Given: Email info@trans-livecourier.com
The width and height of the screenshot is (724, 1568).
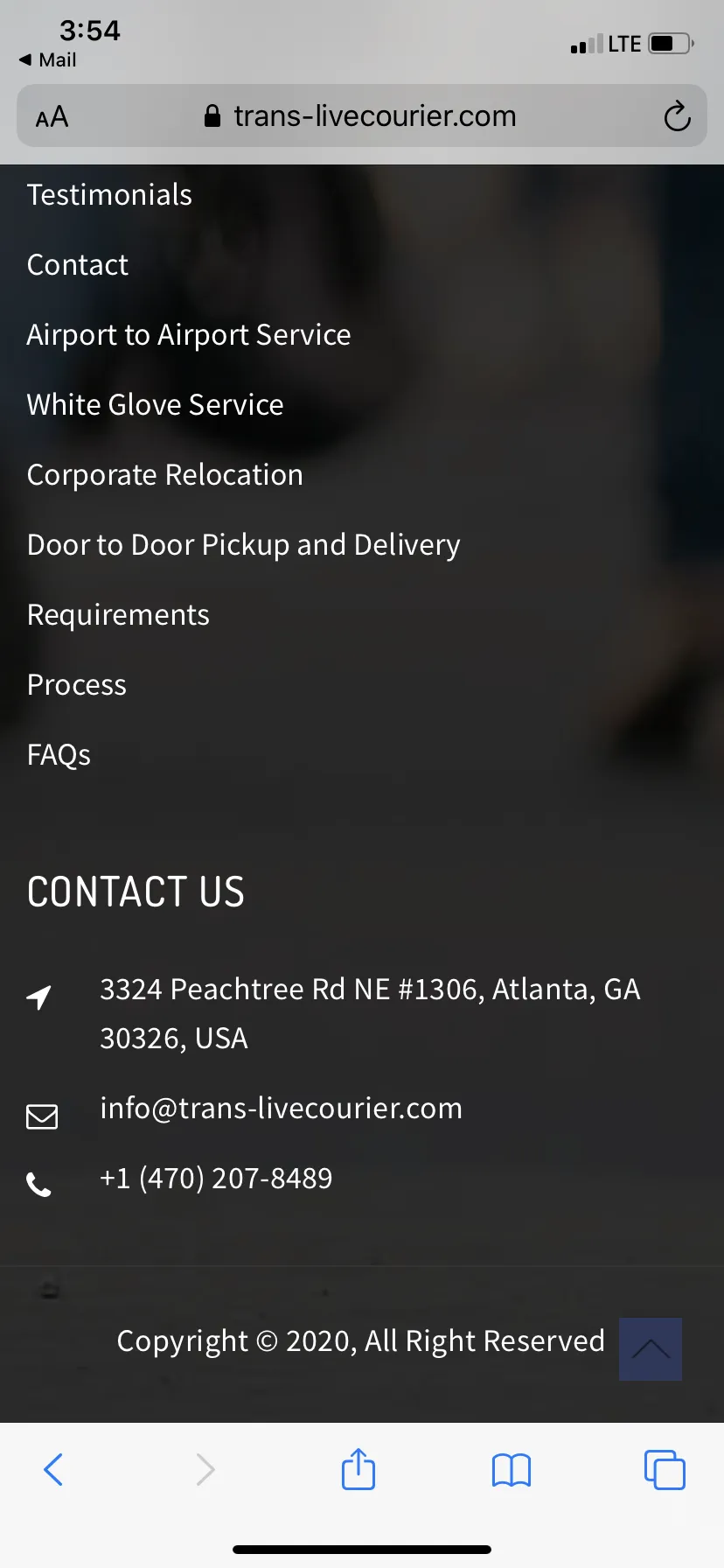Looking at the screenshot, I should [281, 1108].
